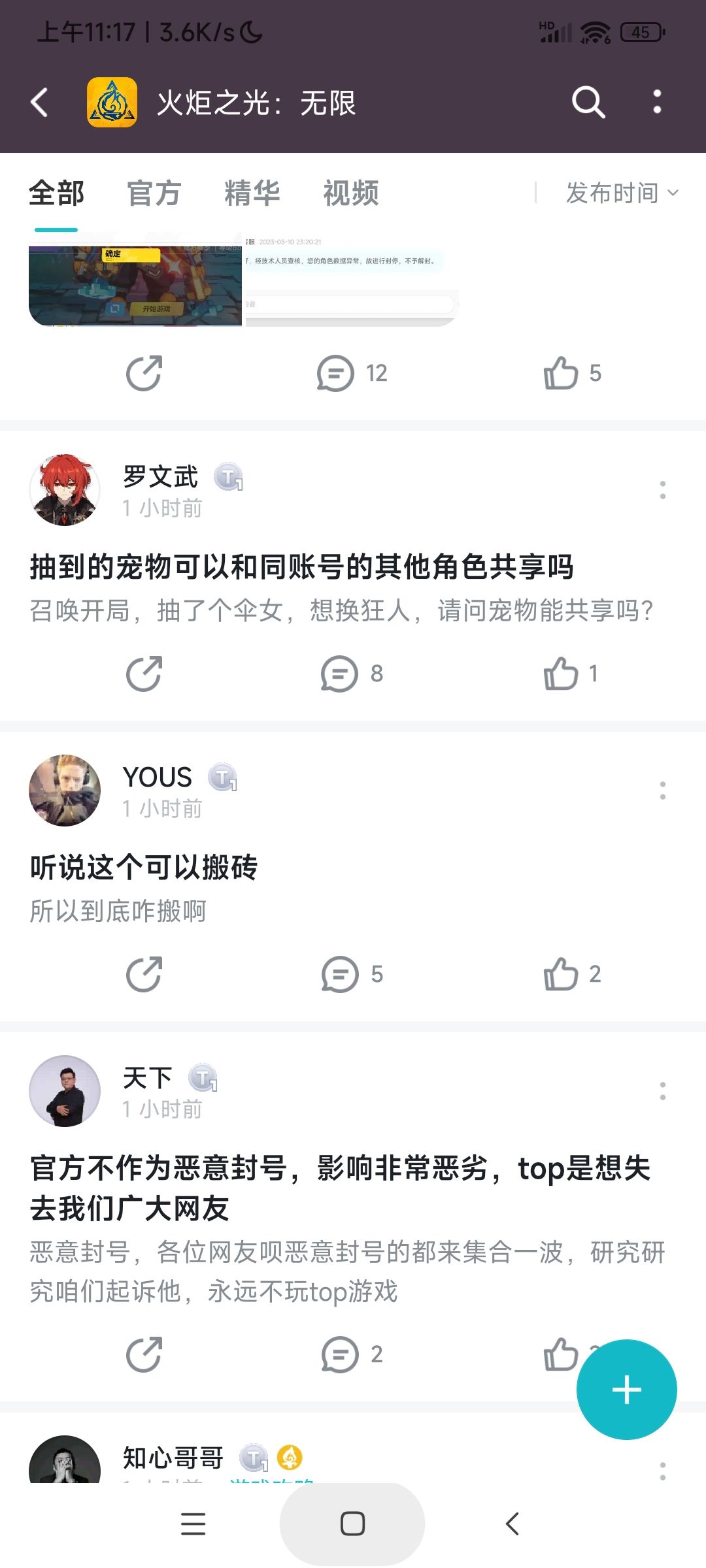Viewport: 706px width, 1568px height.
Task: Open search in the app bar
Action: pyautogui.click(x=588, y=103)
